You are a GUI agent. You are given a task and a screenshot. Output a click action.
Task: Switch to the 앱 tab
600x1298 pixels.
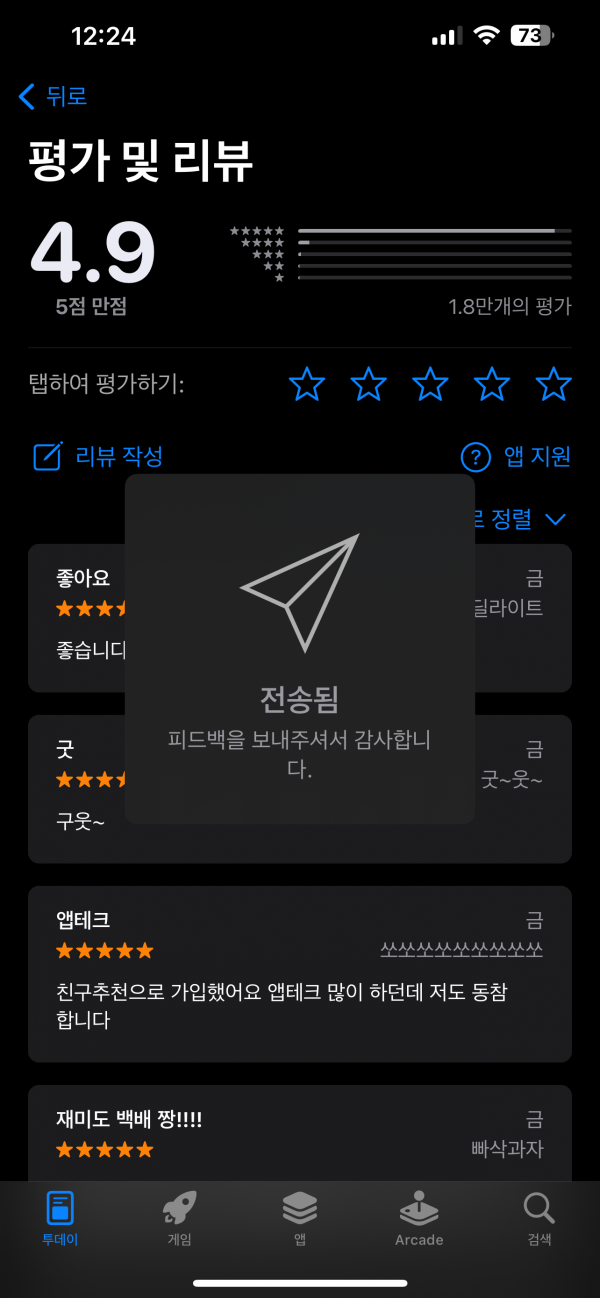pyautogui.click(x=300, y=1219)
